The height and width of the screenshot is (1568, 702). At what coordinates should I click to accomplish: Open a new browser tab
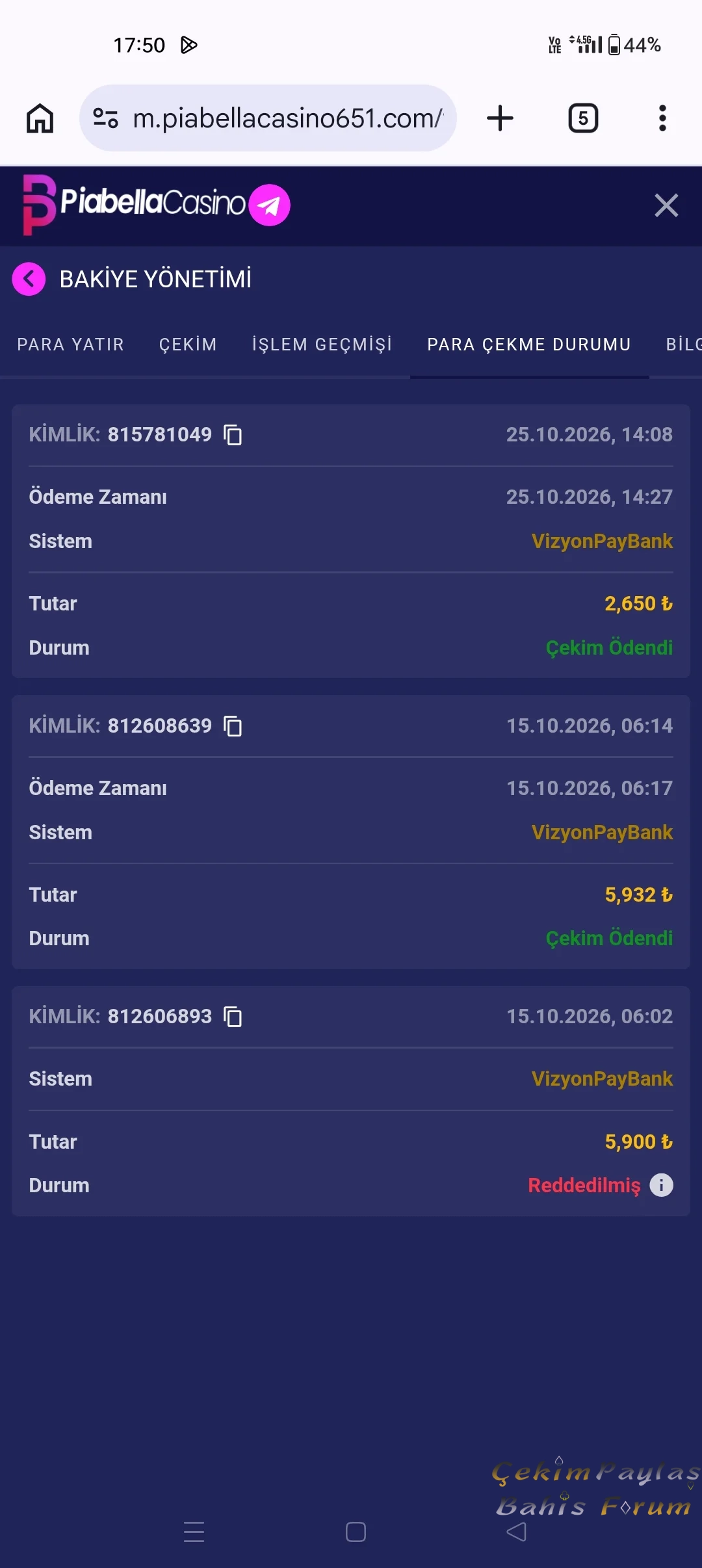pyautogui.click(x=500, y=118)
